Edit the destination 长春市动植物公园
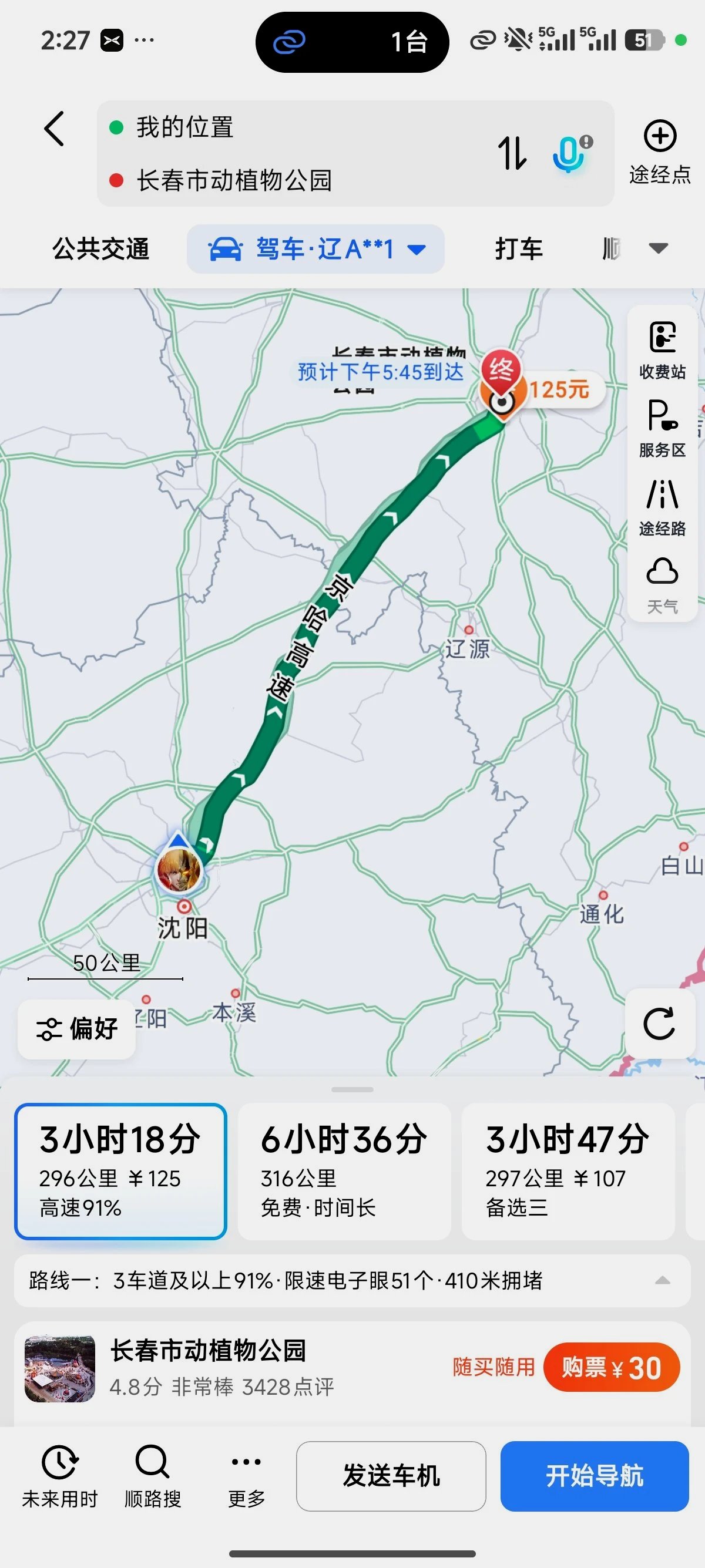Screen dimensions: 705x1568 234,180
